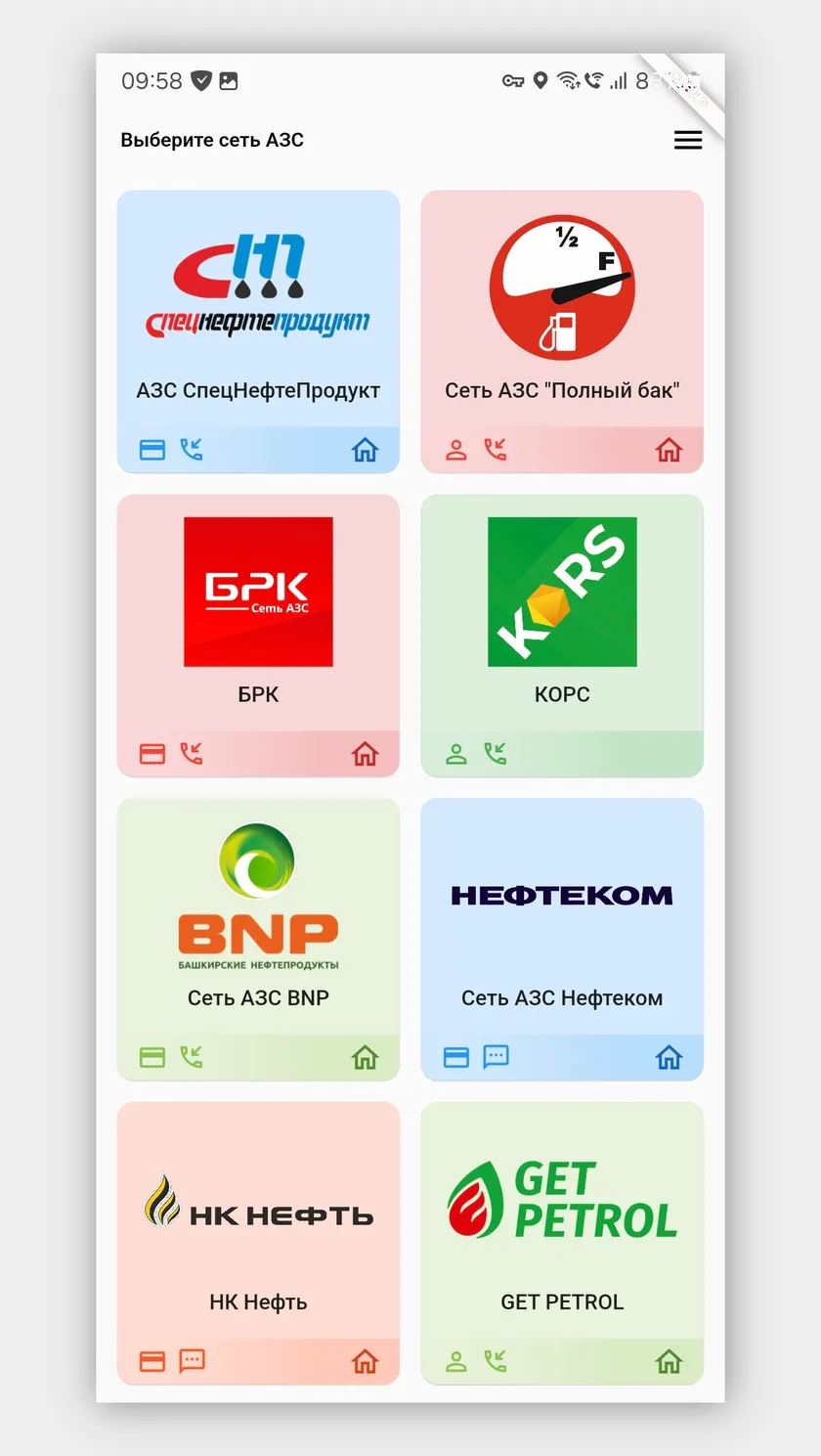Image resolution: width=821 pixels, height=1456 pixels.
Task: Open the GET PETROL card
Action: click(562, 1244)
